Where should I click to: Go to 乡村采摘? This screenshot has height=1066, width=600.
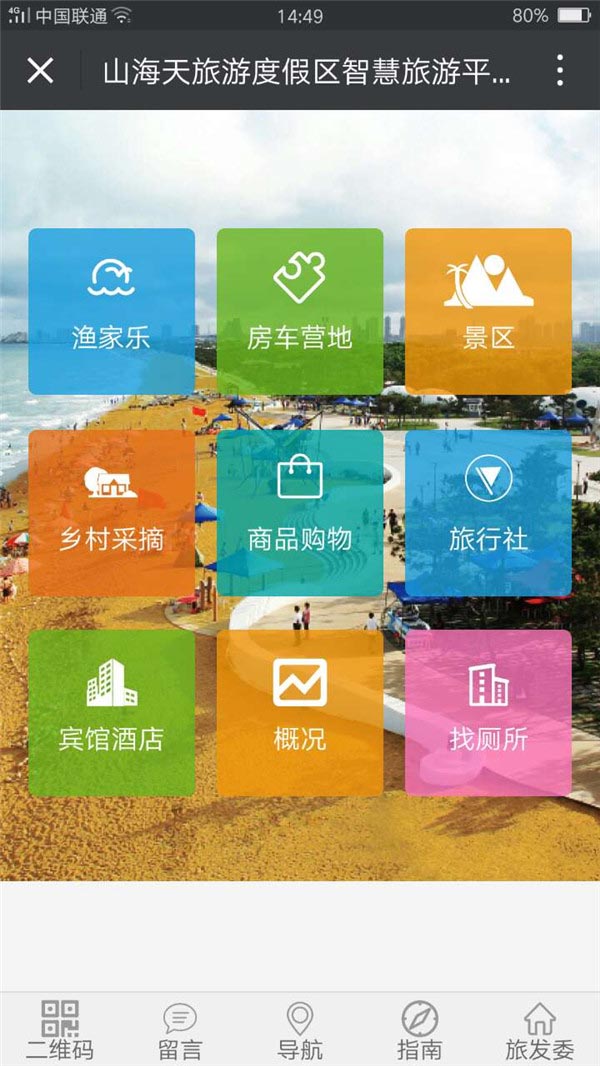pyautogui.click(x=111, y=512)
